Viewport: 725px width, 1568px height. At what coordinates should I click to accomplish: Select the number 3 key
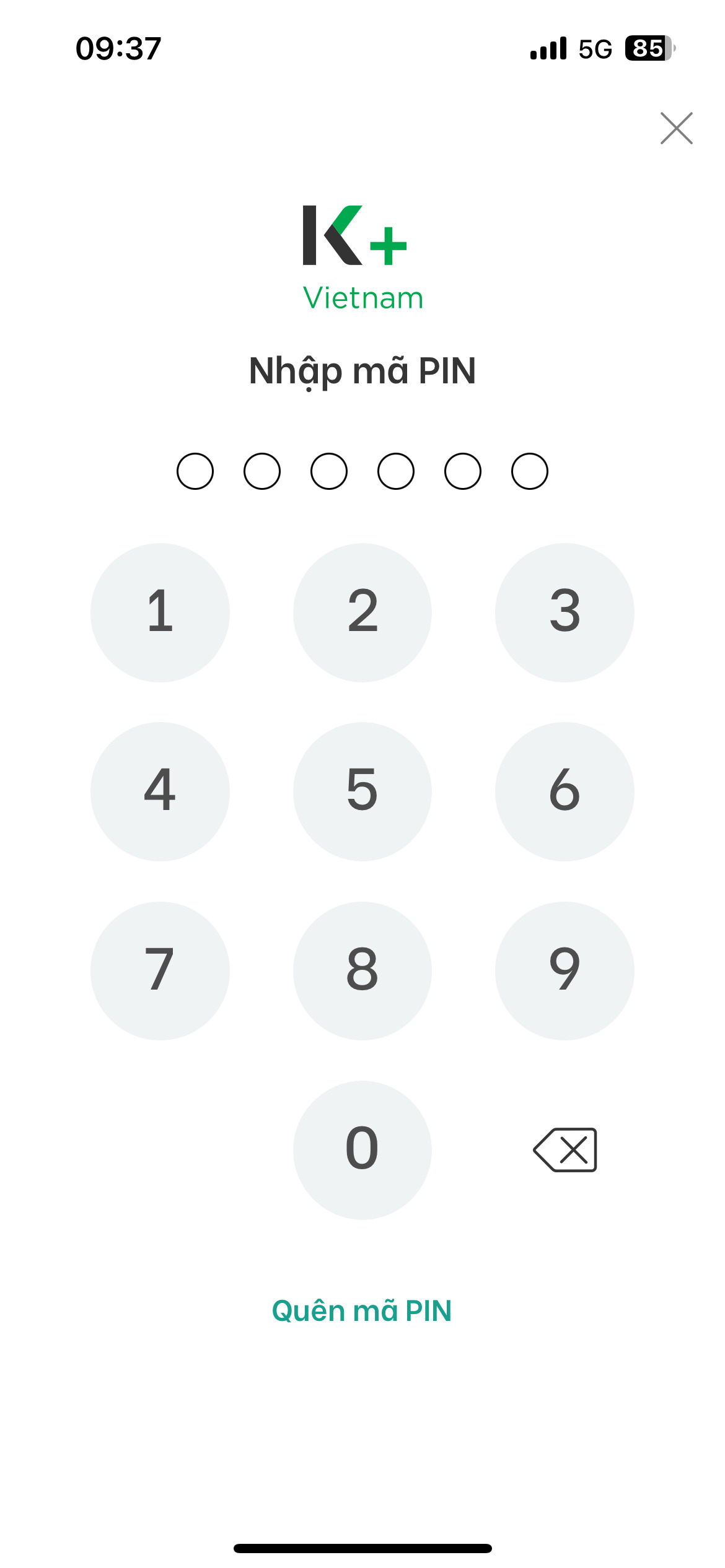(565, 612)
